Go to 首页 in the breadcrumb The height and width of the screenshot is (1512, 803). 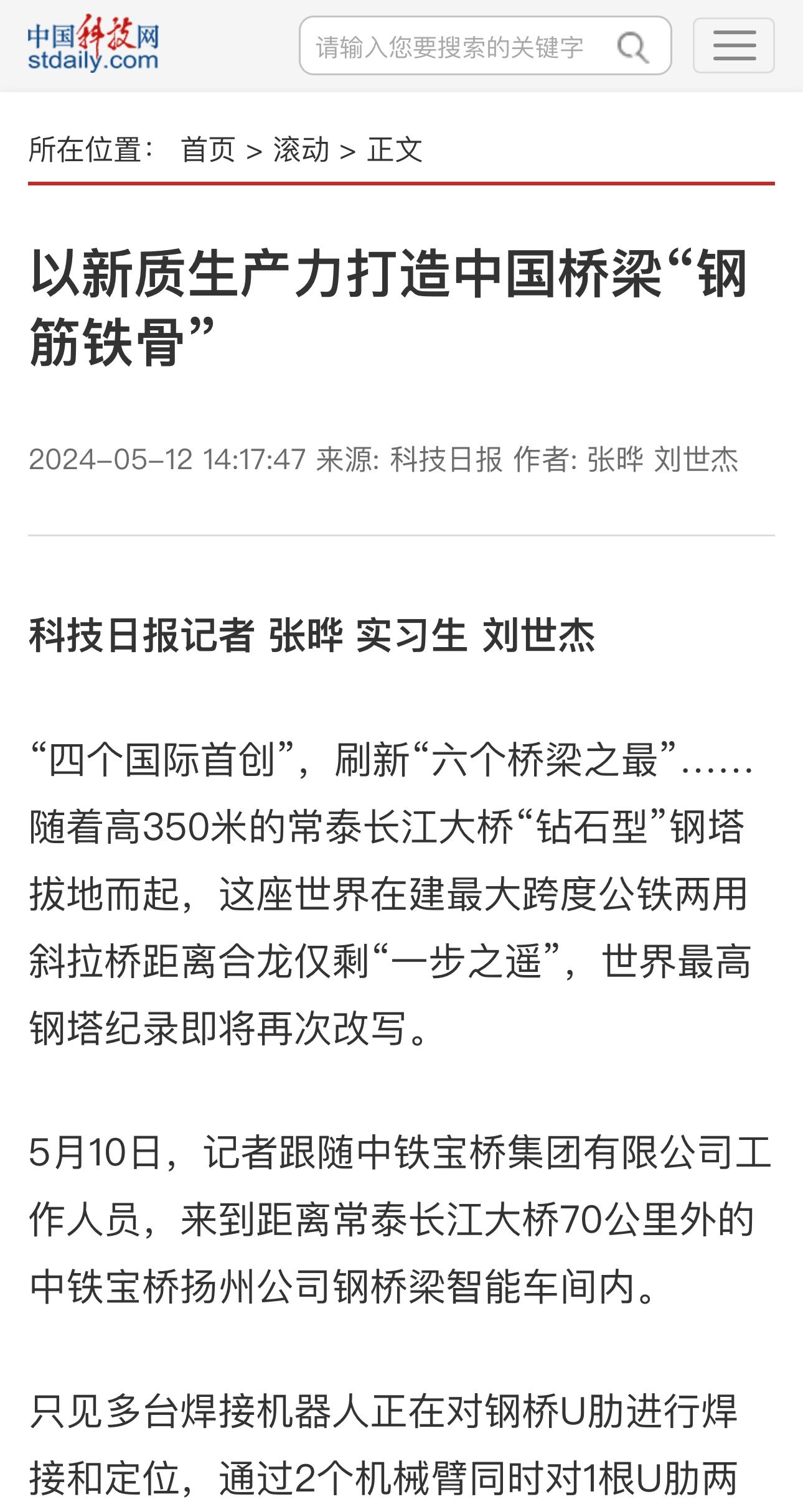pos(208,150)
